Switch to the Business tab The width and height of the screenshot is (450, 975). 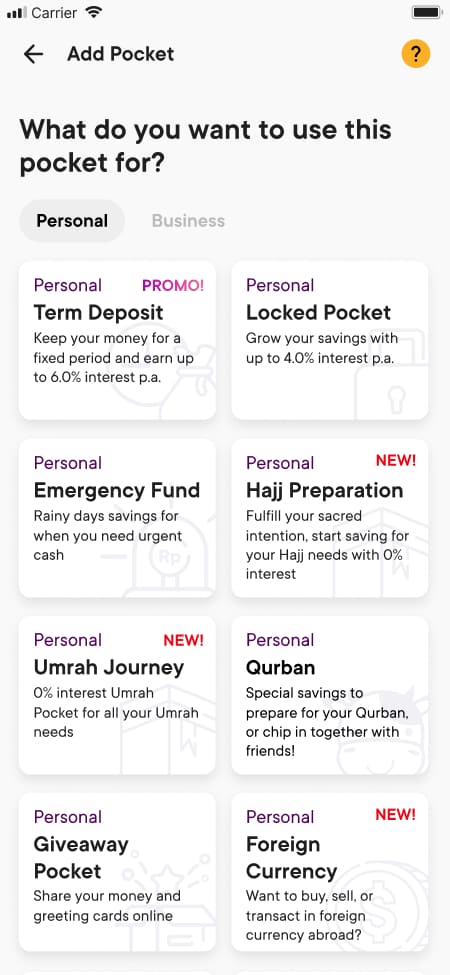pos(188,221)
